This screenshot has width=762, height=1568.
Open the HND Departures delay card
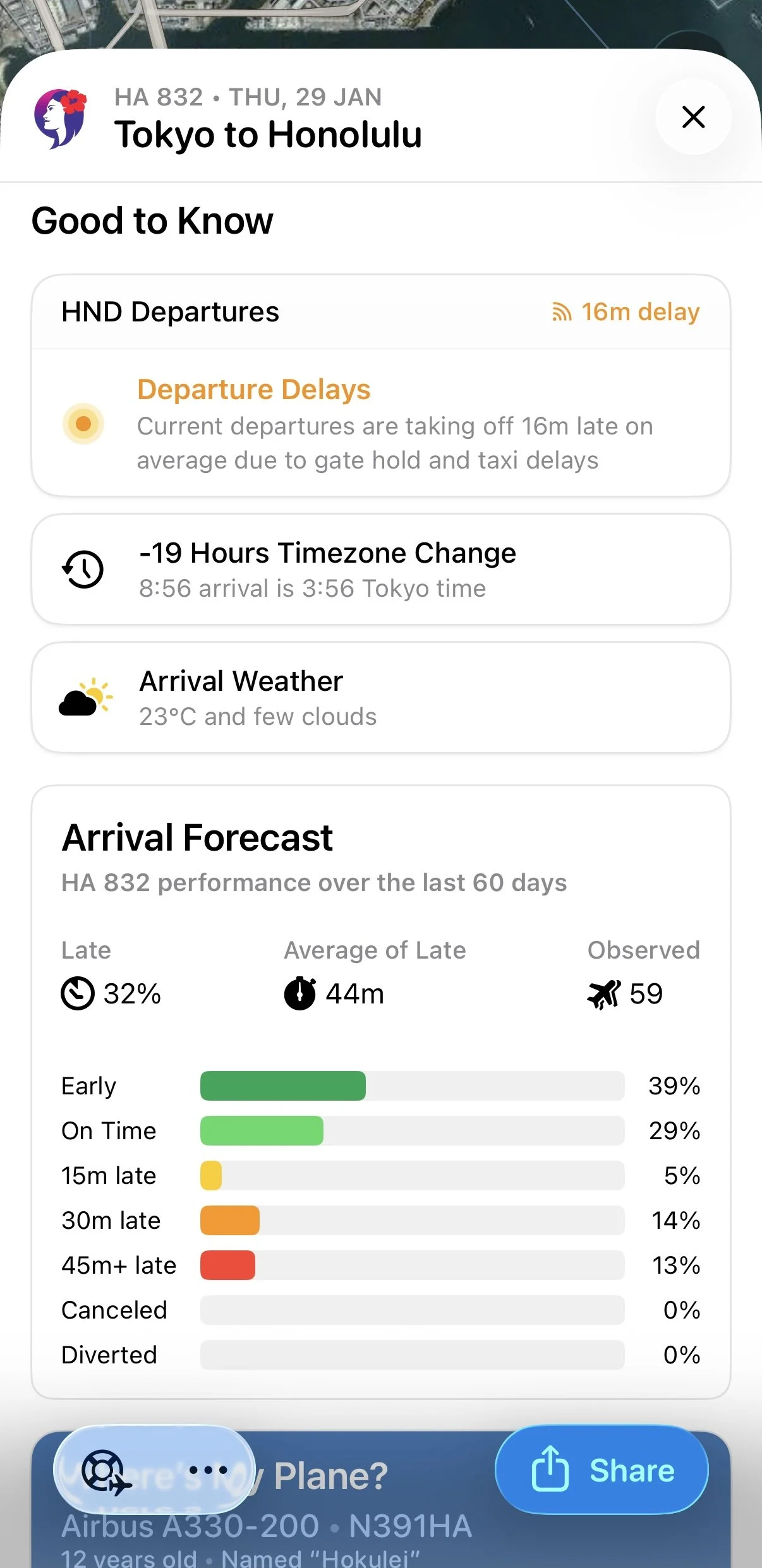click(x=381, y=385)
